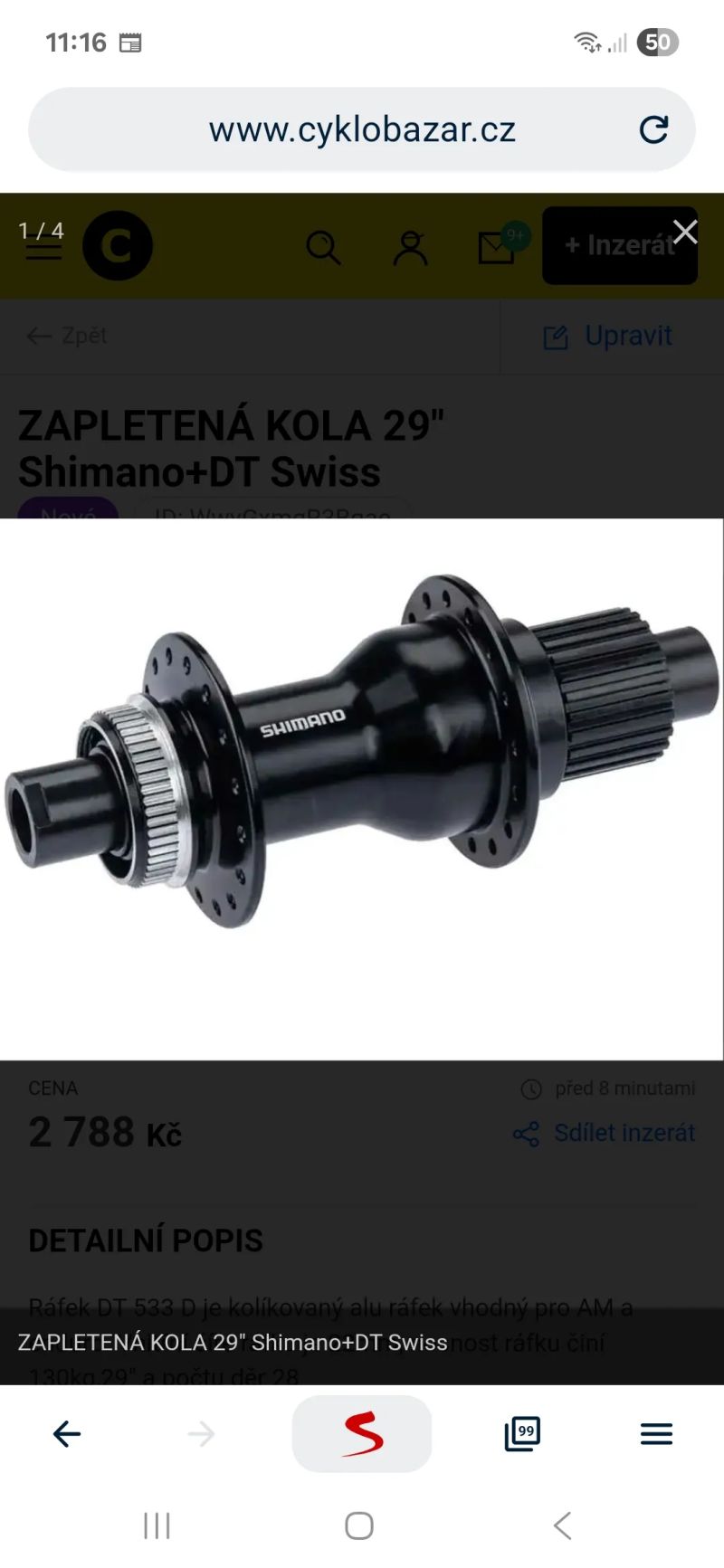Click the cyklobazar C logo
This screenshot has height=1568, width=724.
pos(118,245)
